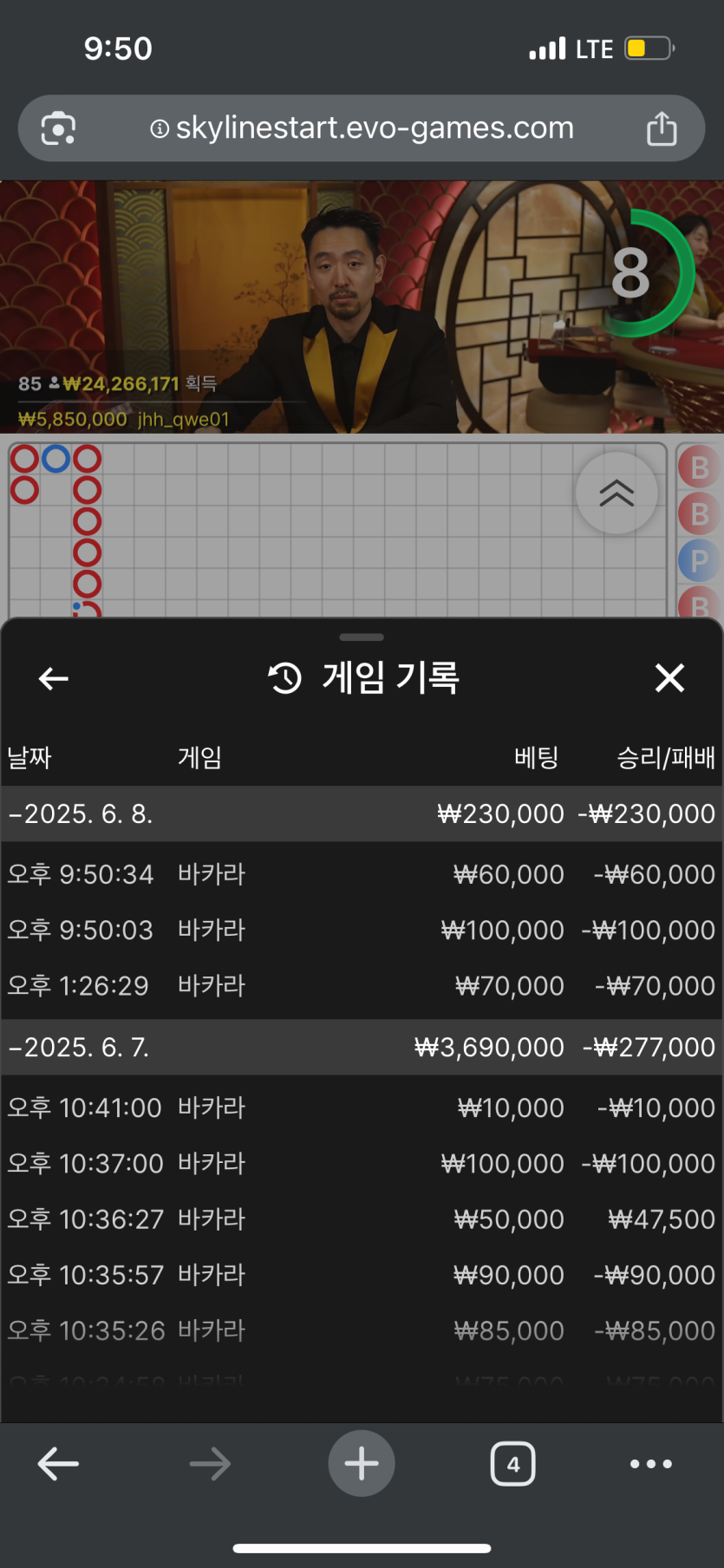
Task: Open the 오후 10:36:27 바카라 record
Action: (362, 1219)
